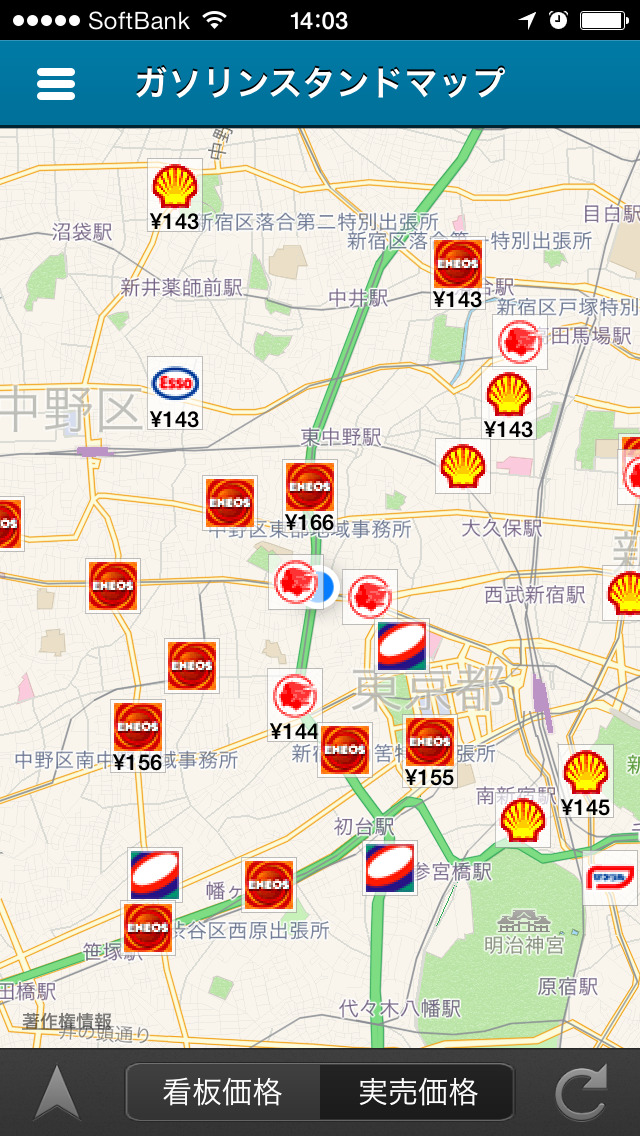Refresh the gas station map
The image size is (640, 1136).
(582, 1092)
